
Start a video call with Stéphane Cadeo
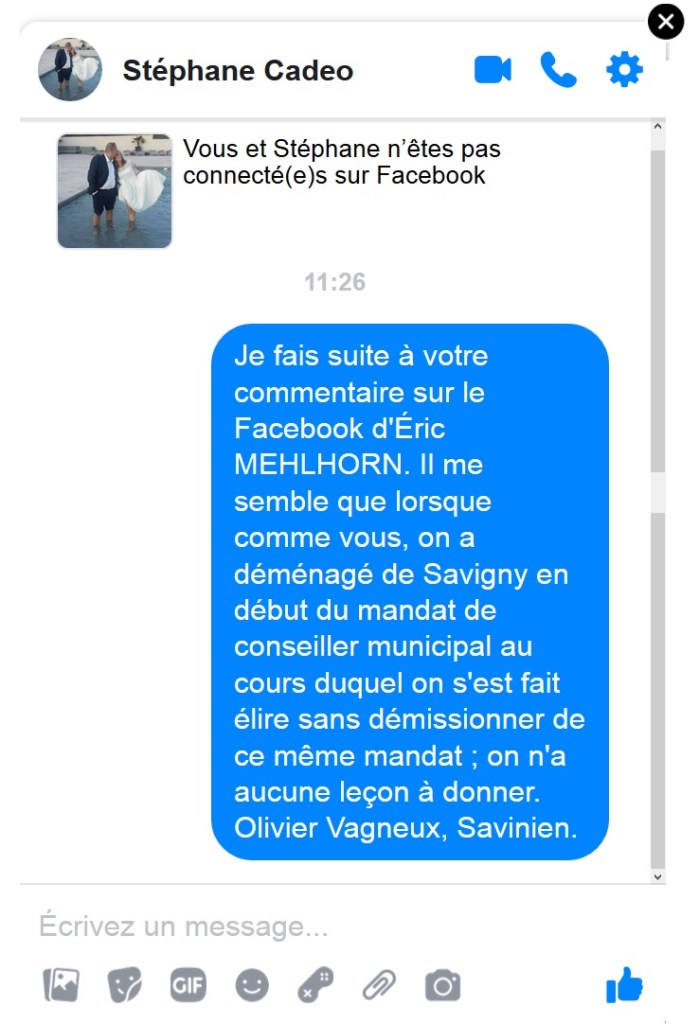click(492, 70)
